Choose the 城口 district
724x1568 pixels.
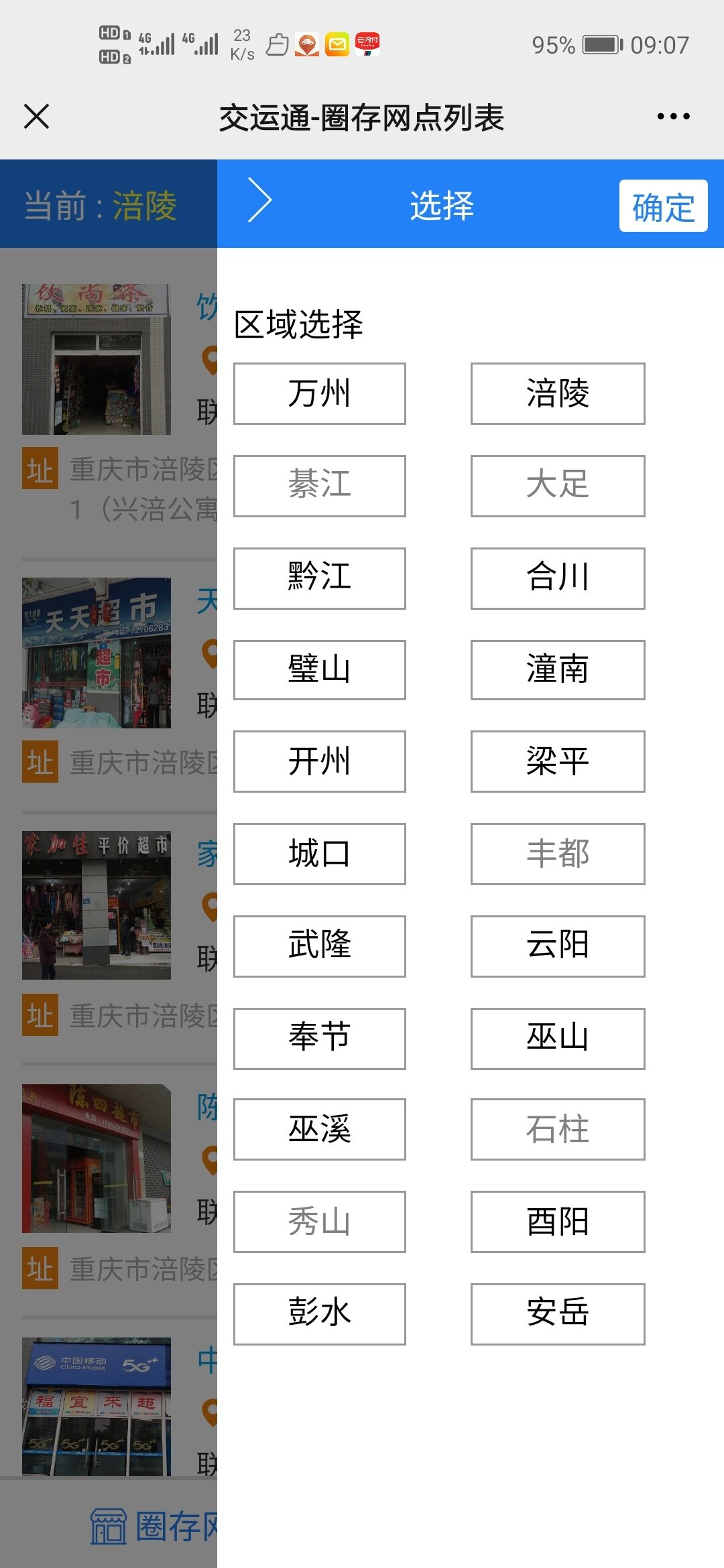(x=320, y=854)
